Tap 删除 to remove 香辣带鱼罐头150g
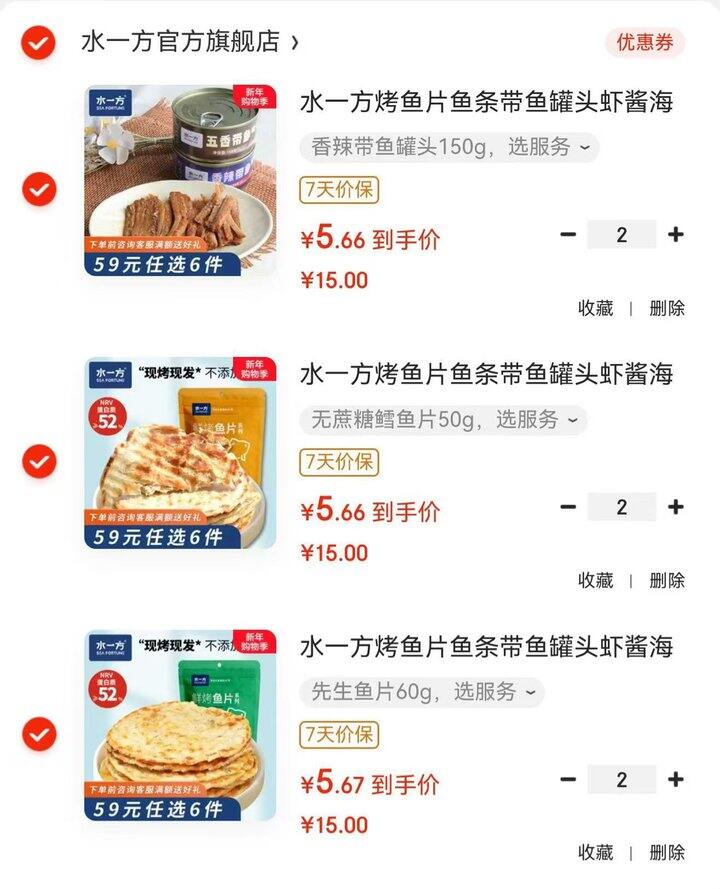 point(667,308)
